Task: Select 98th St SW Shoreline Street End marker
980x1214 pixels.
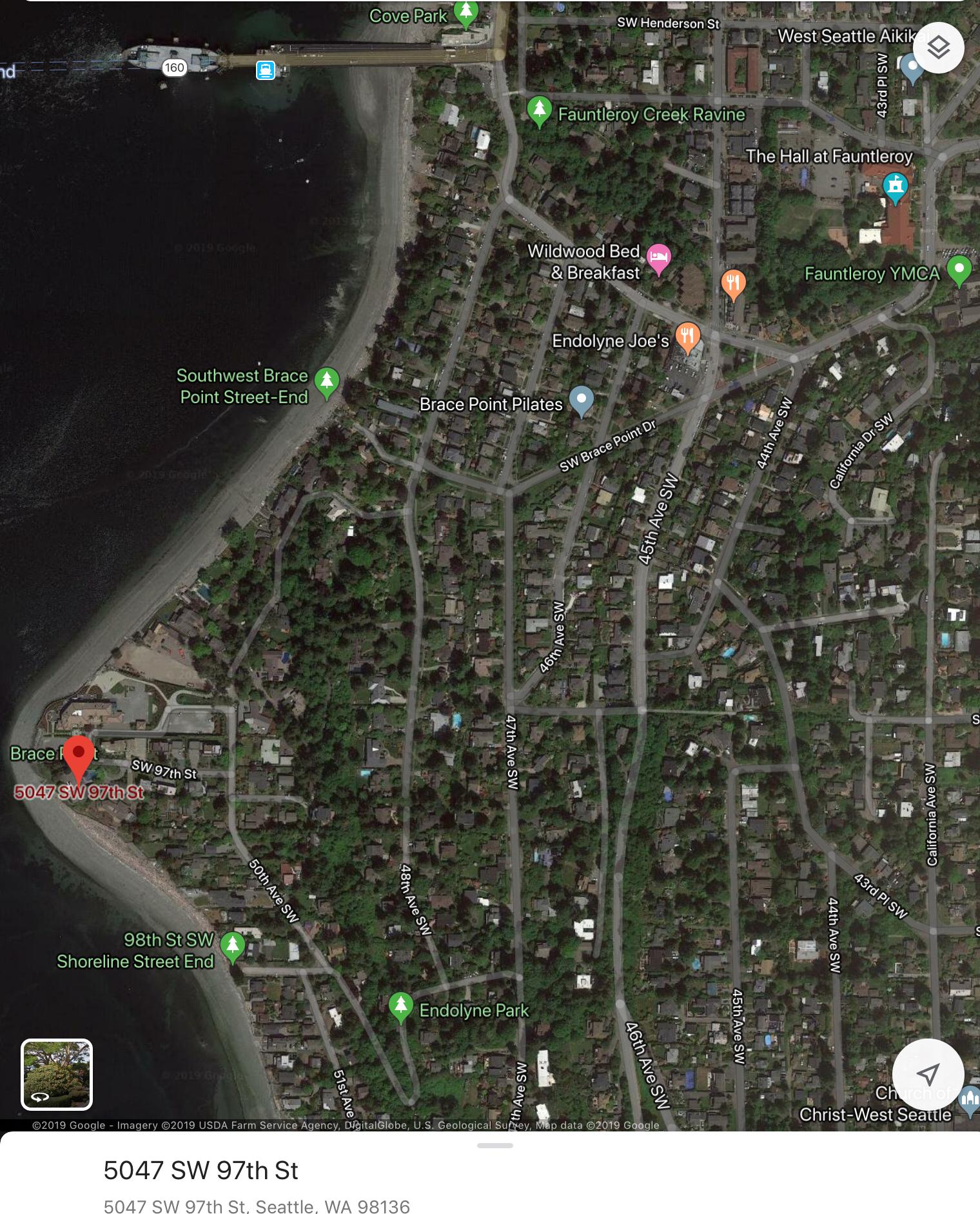Action: pyautogui.click(x=232, y=946)
